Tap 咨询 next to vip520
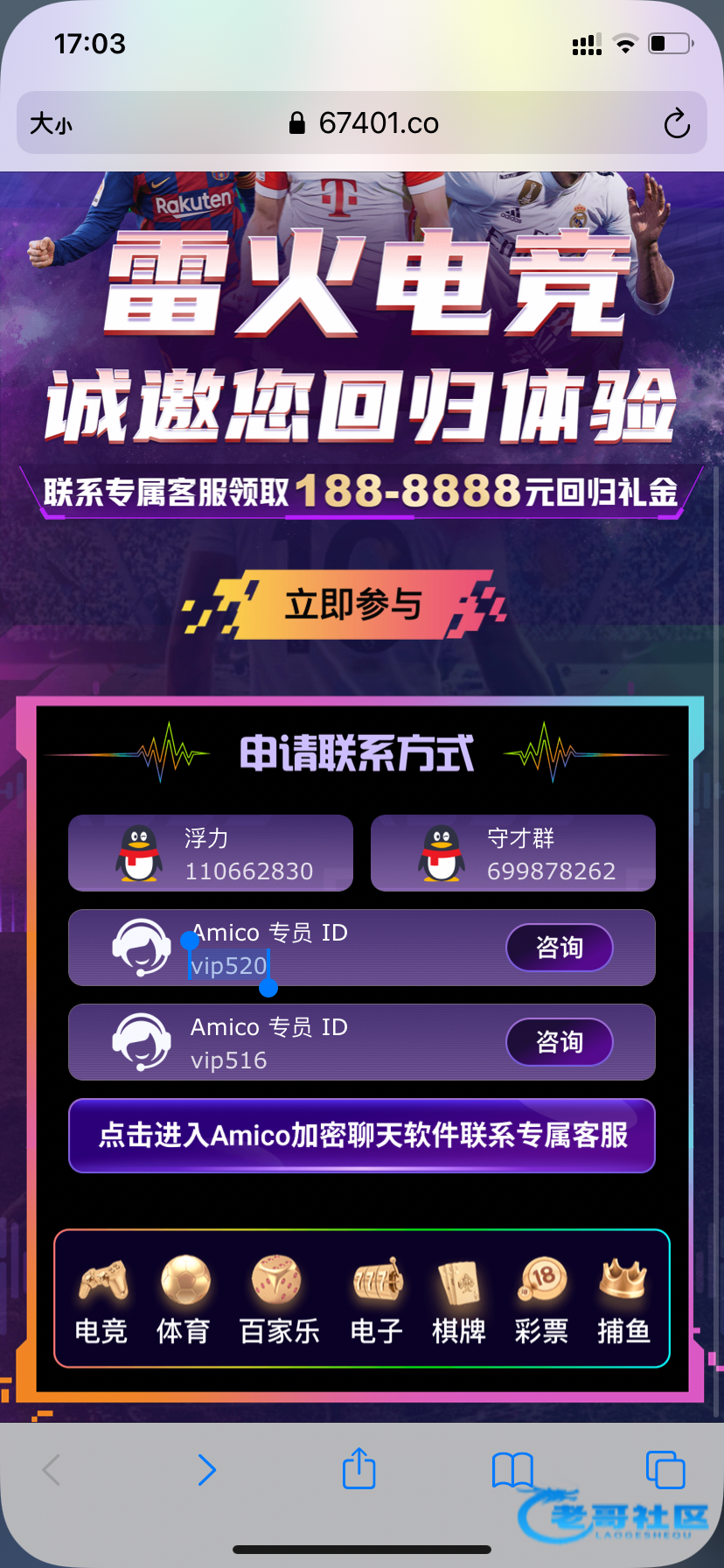 [559, 948]
